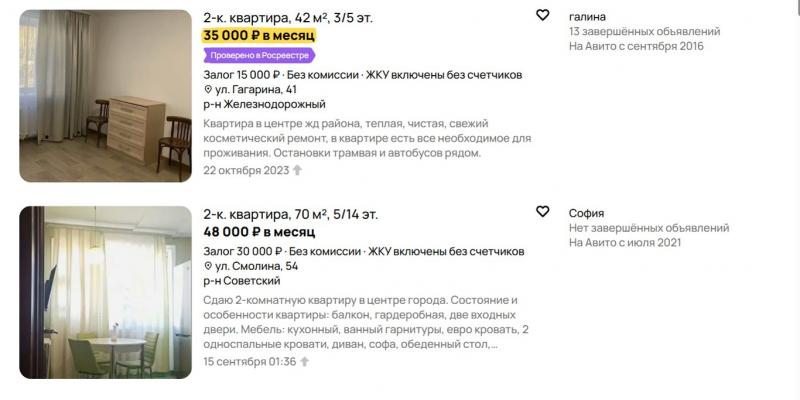Add the 70 m² apartment to favorites
800x400 pixels.
click(542, 212)
